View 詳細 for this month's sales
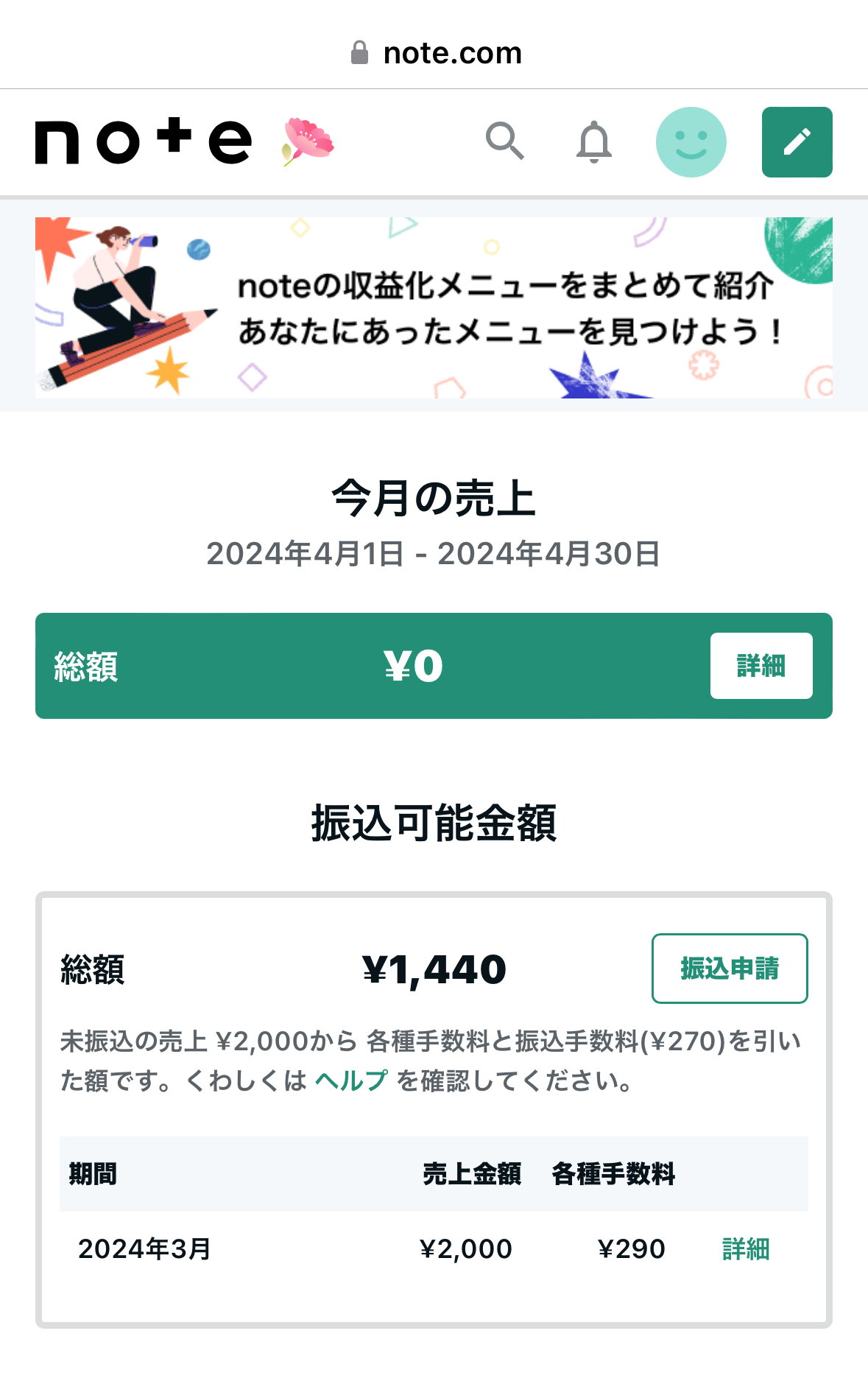Image resolution: width=868 pixels, height=1381 pixels. 761,666
